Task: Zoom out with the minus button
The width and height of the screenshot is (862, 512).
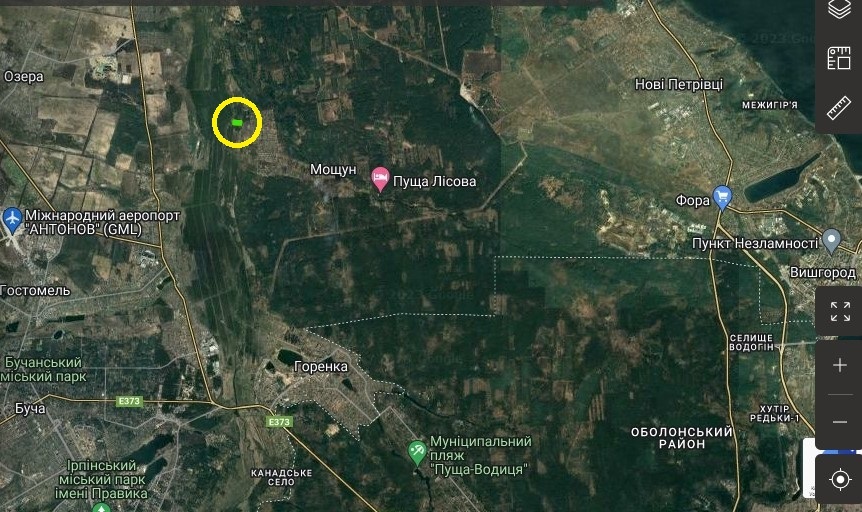Action: (839, 421)
